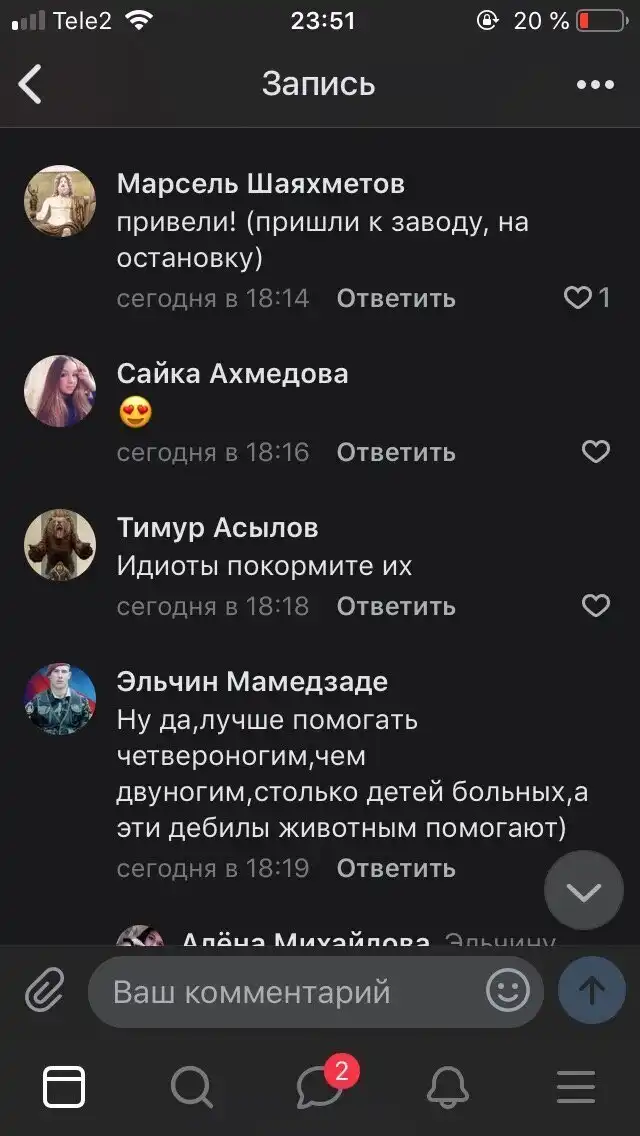Switch to the search tab
This screenshot has height=1136, width=640.
[x=191, y=1086]
